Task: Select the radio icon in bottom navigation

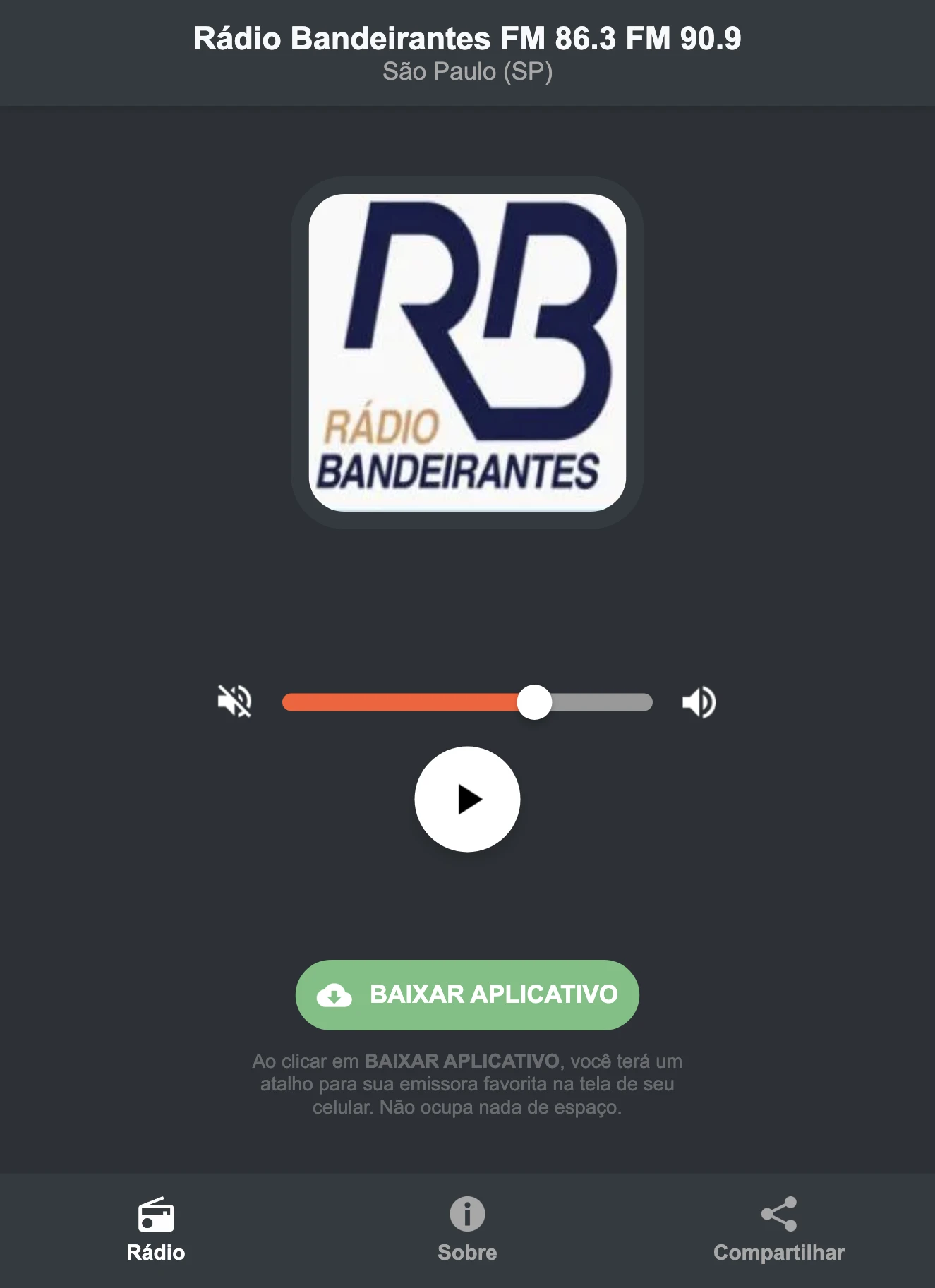Action: click(x=155, y=1208)
